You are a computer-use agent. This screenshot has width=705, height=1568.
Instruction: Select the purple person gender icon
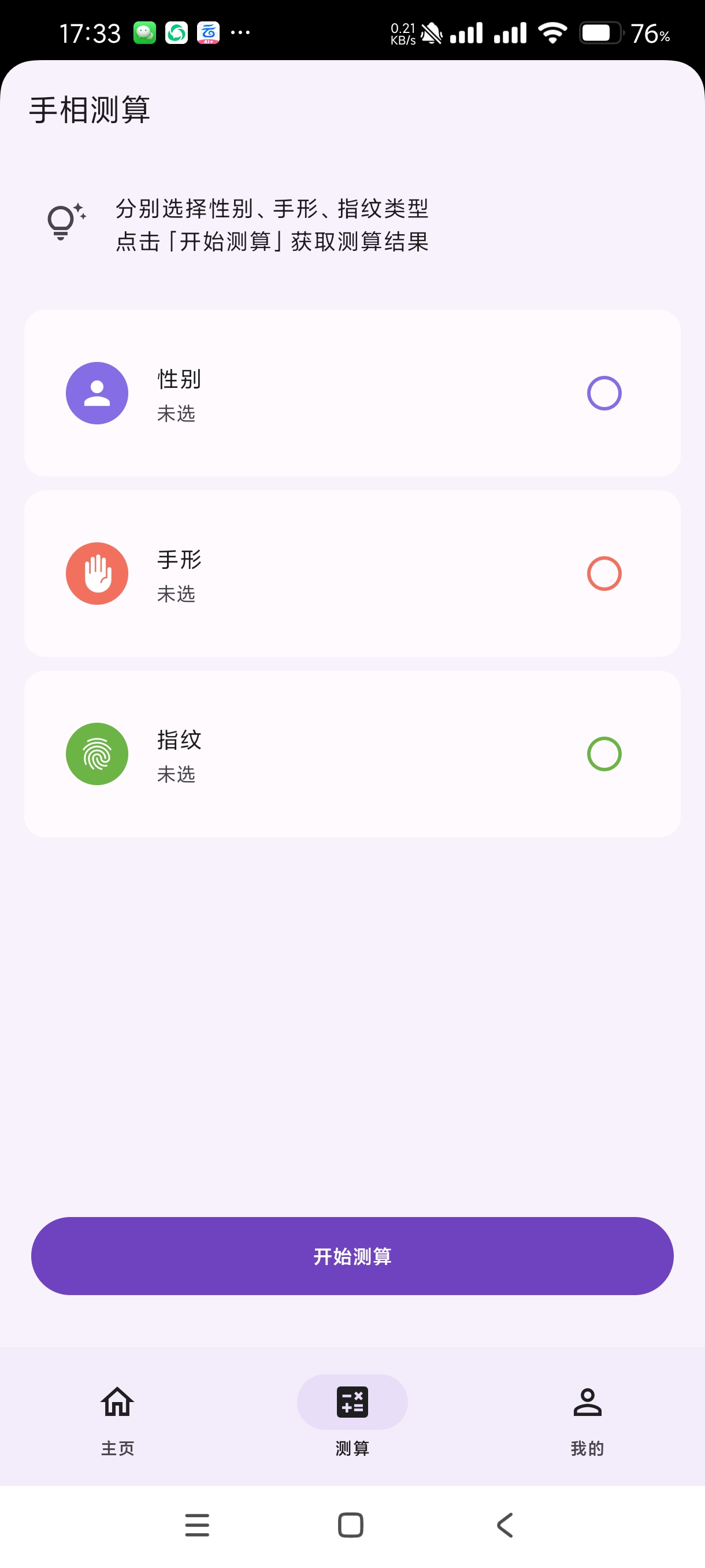coord(96,393)
